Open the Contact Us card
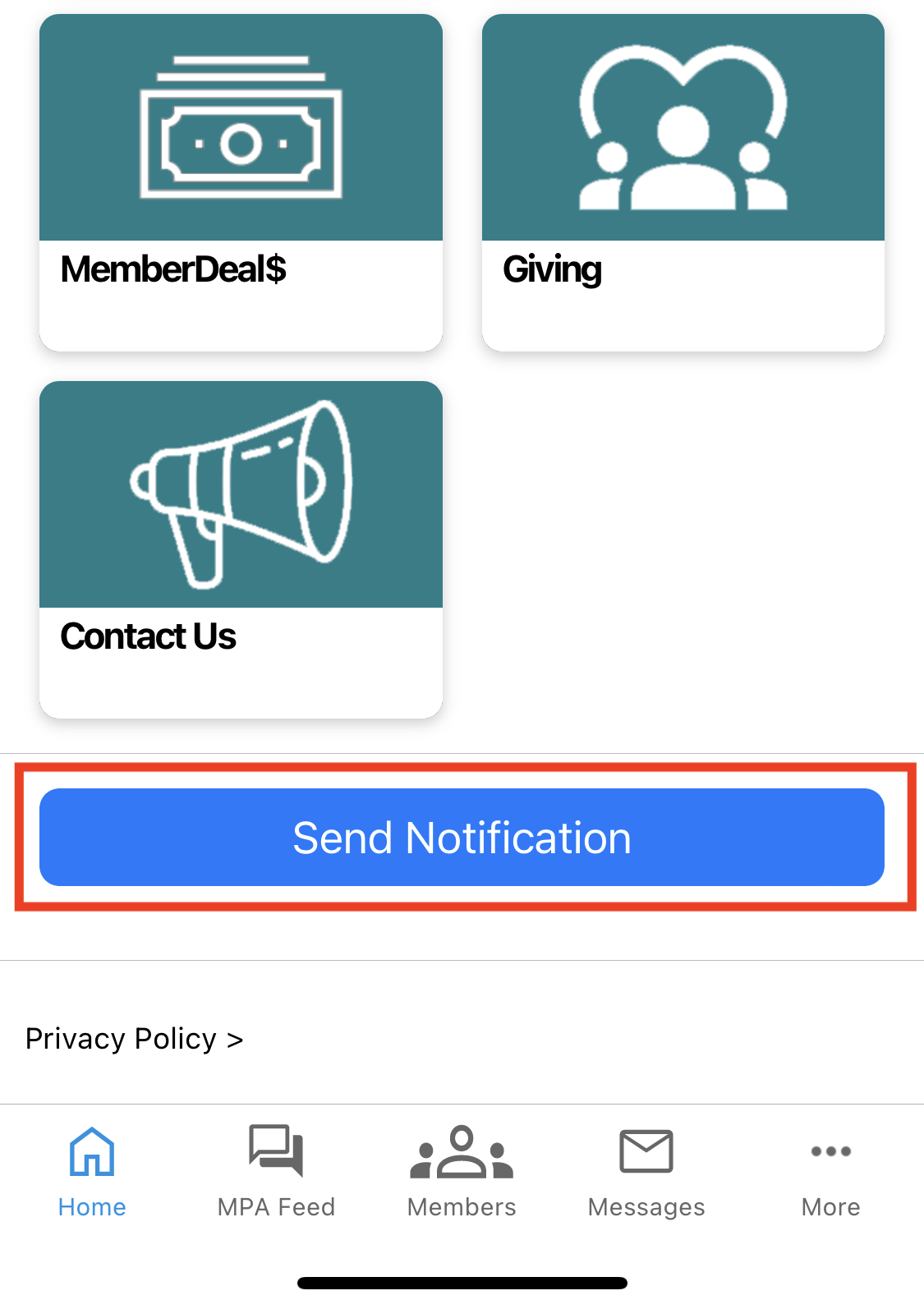924x1309 pixels. [241, 549]
